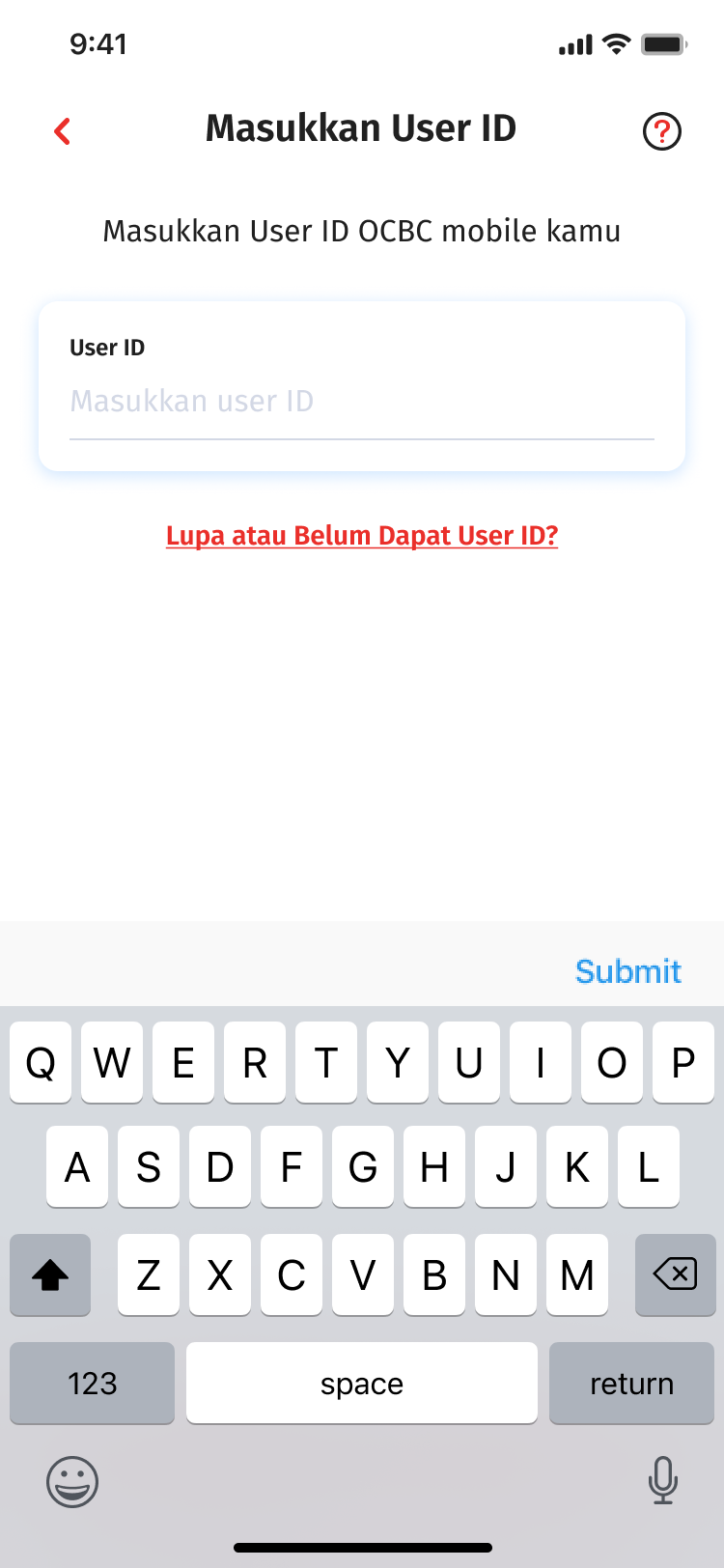
Task: Hit the backspace key on keyboard
Action: (x=674, y=1274)
